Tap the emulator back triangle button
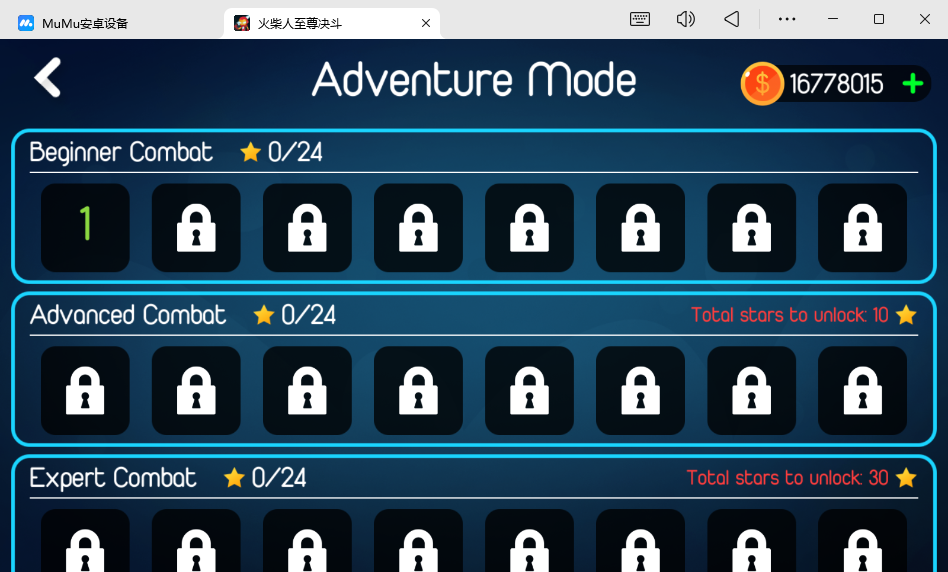 pos(732,19)
